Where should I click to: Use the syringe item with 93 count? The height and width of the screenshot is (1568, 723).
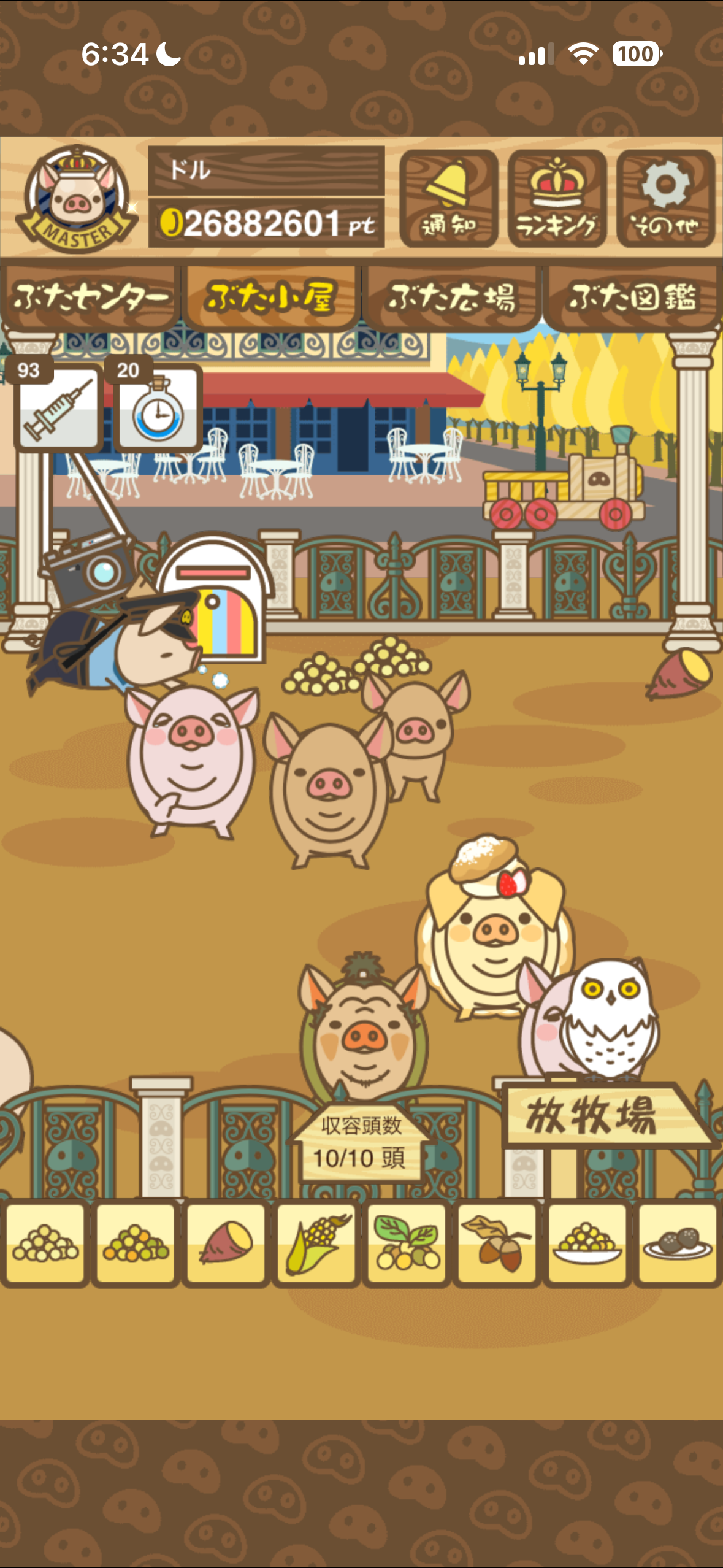coord(58,407)
